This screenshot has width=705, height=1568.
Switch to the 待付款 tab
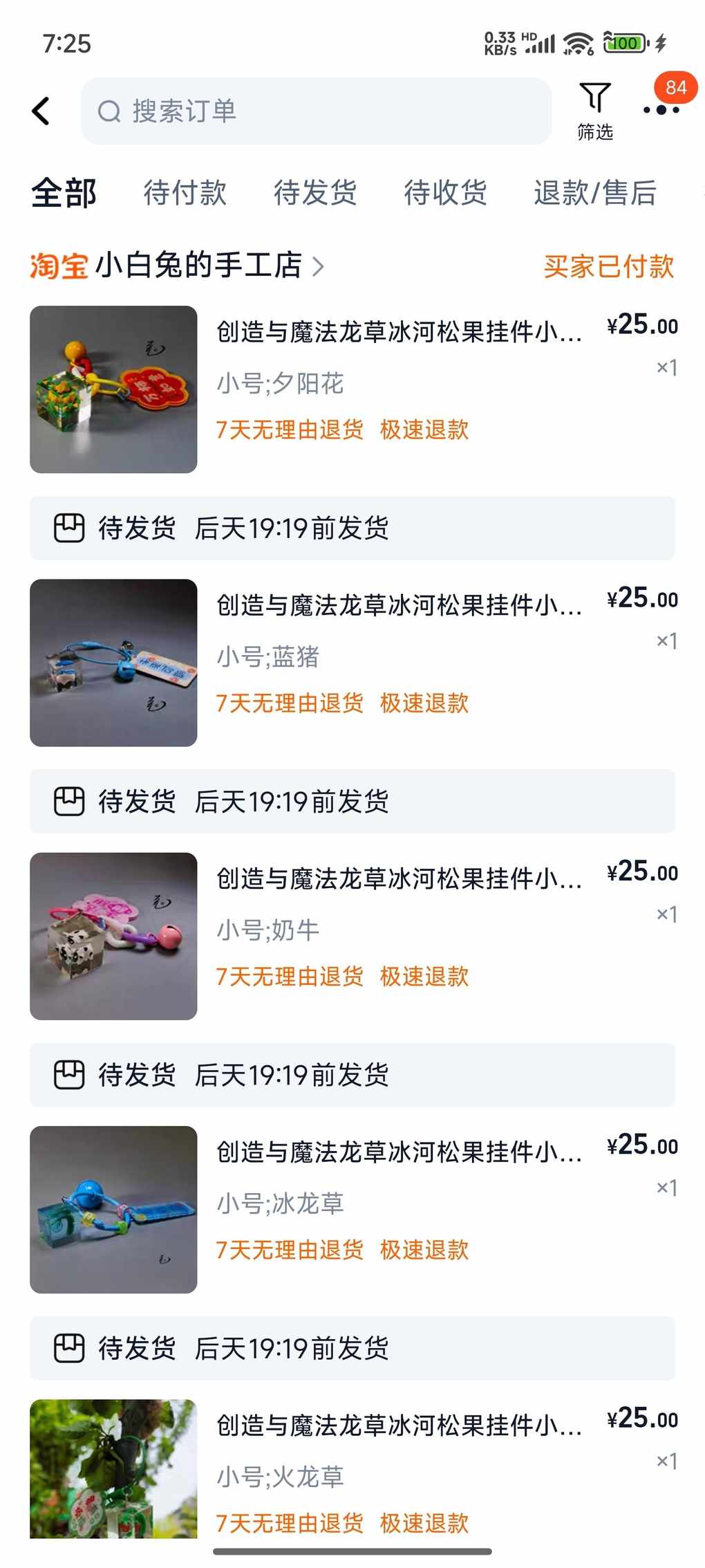tap(185, 192)
